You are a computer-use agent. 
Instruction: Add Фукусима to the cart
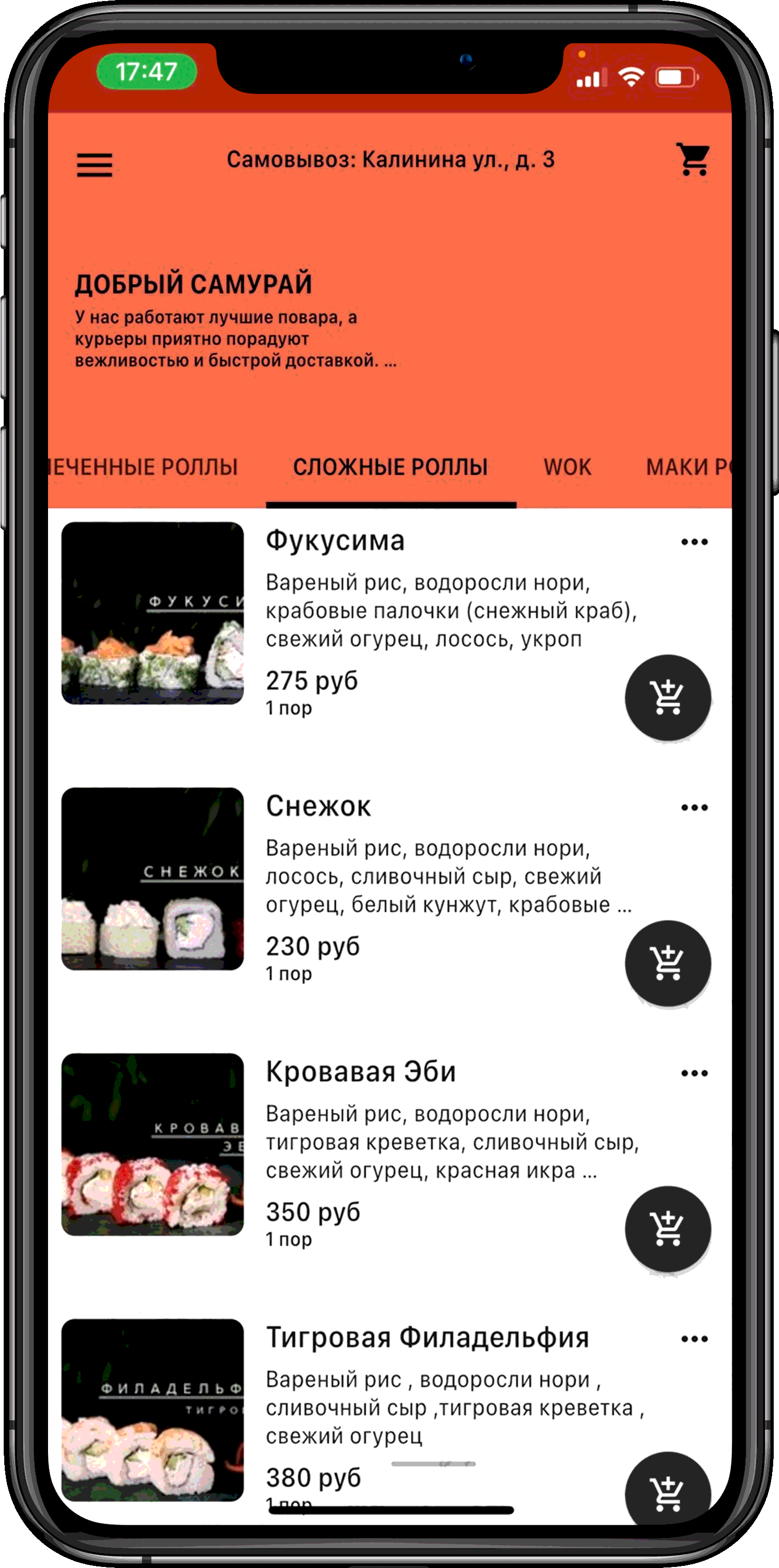(x=668, y=697)
